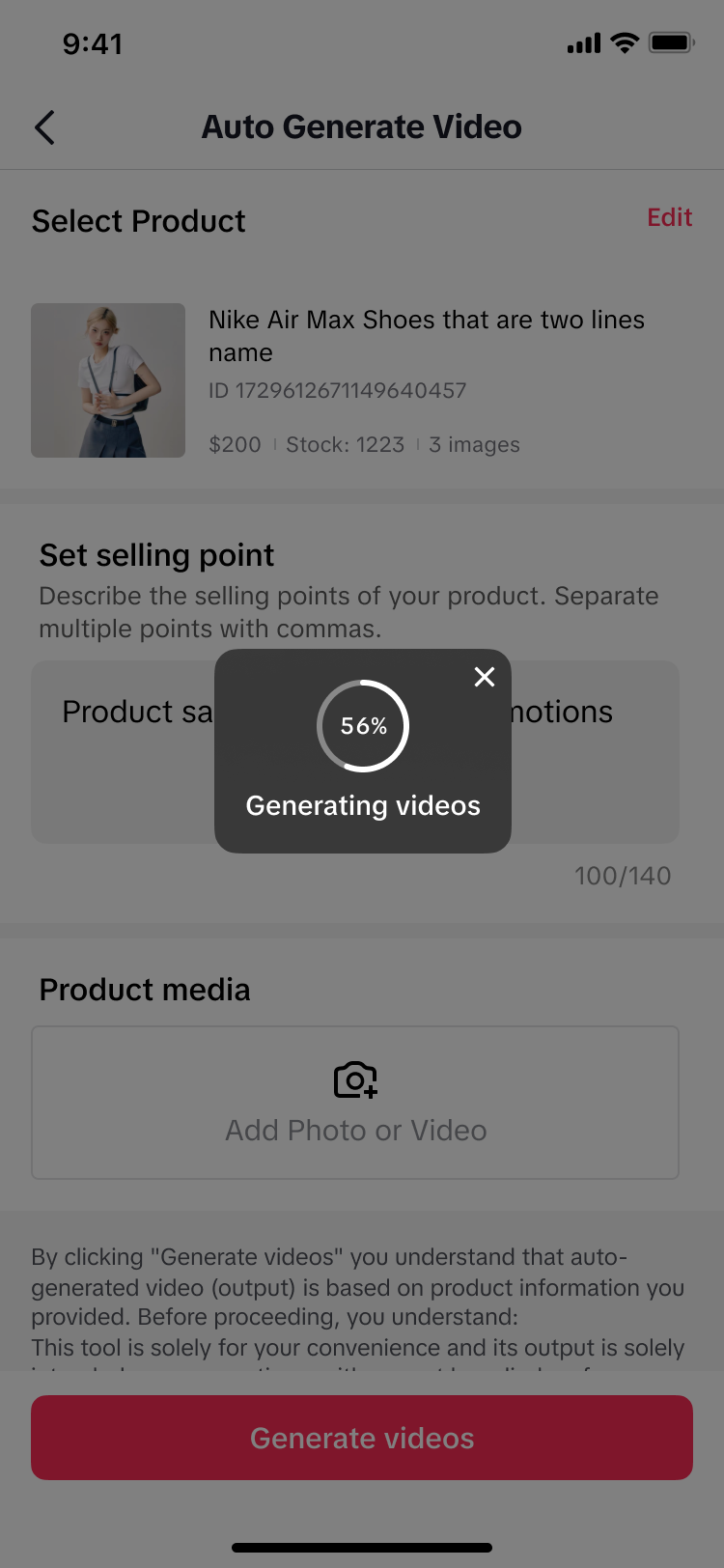The width and height of the screenshot is (724, 1568).
Task: Close the Generating videos progress dialog
Action: point(485,677)
